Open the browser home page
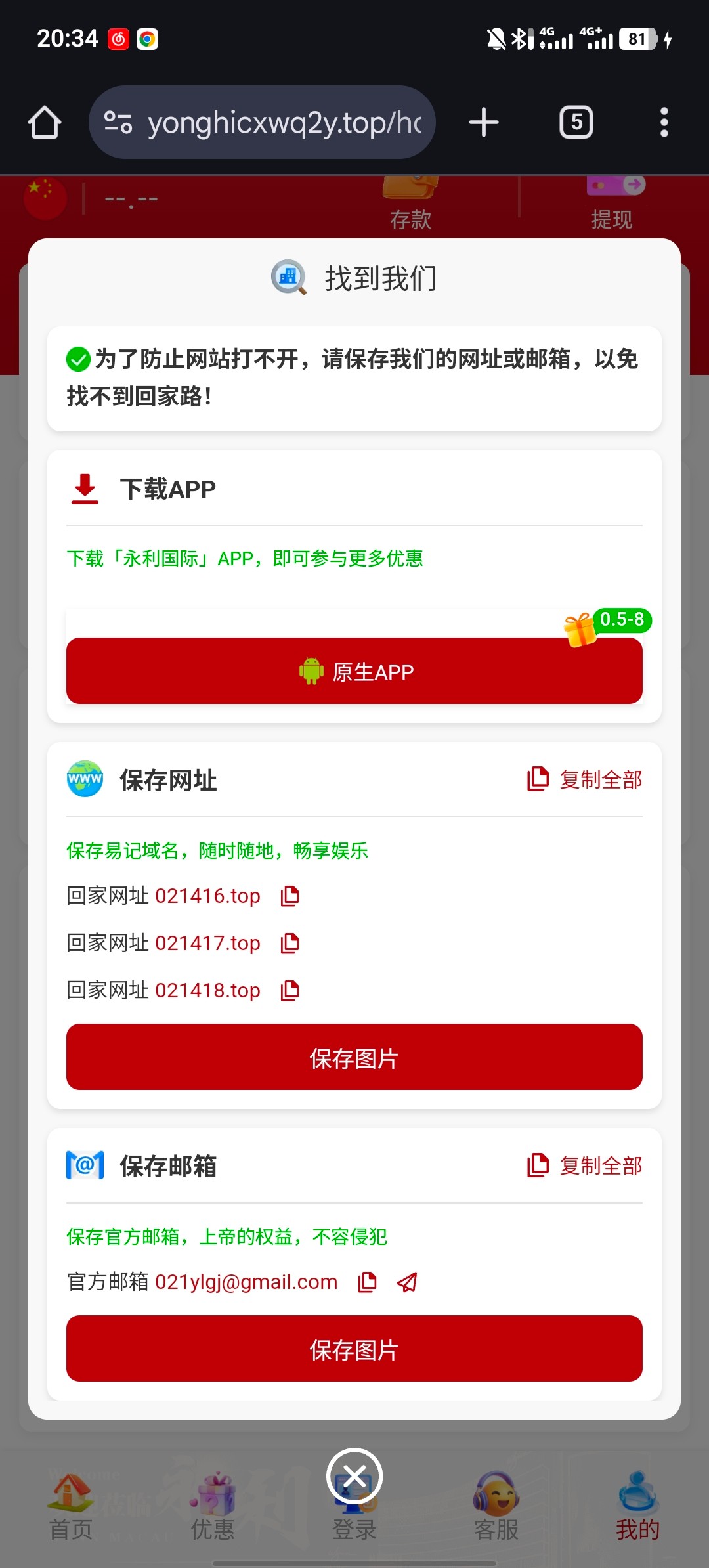 tap(45, 123)
